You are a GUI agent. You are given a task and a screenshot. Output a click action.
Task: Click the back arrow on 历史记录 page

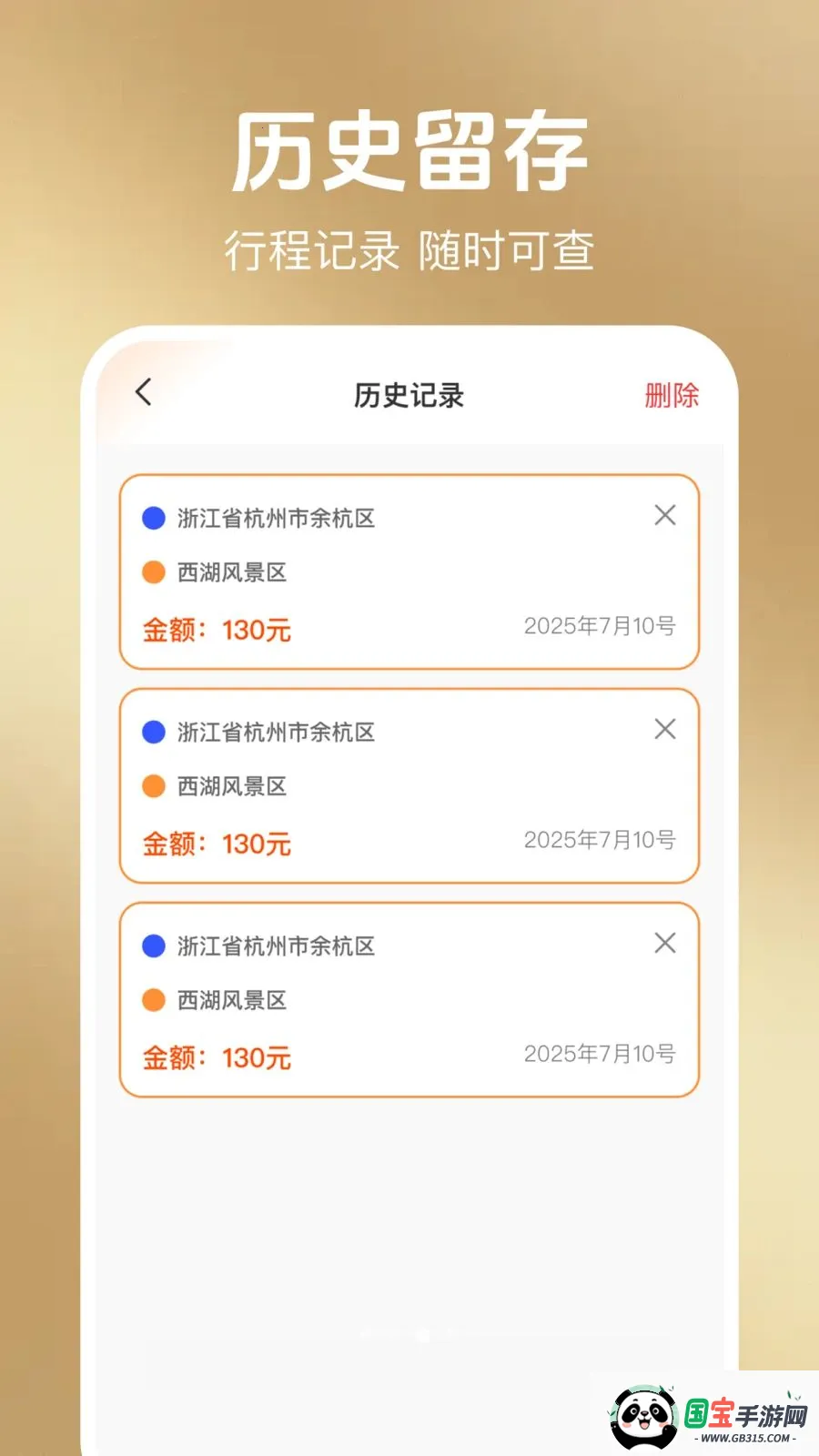(144, 393)
